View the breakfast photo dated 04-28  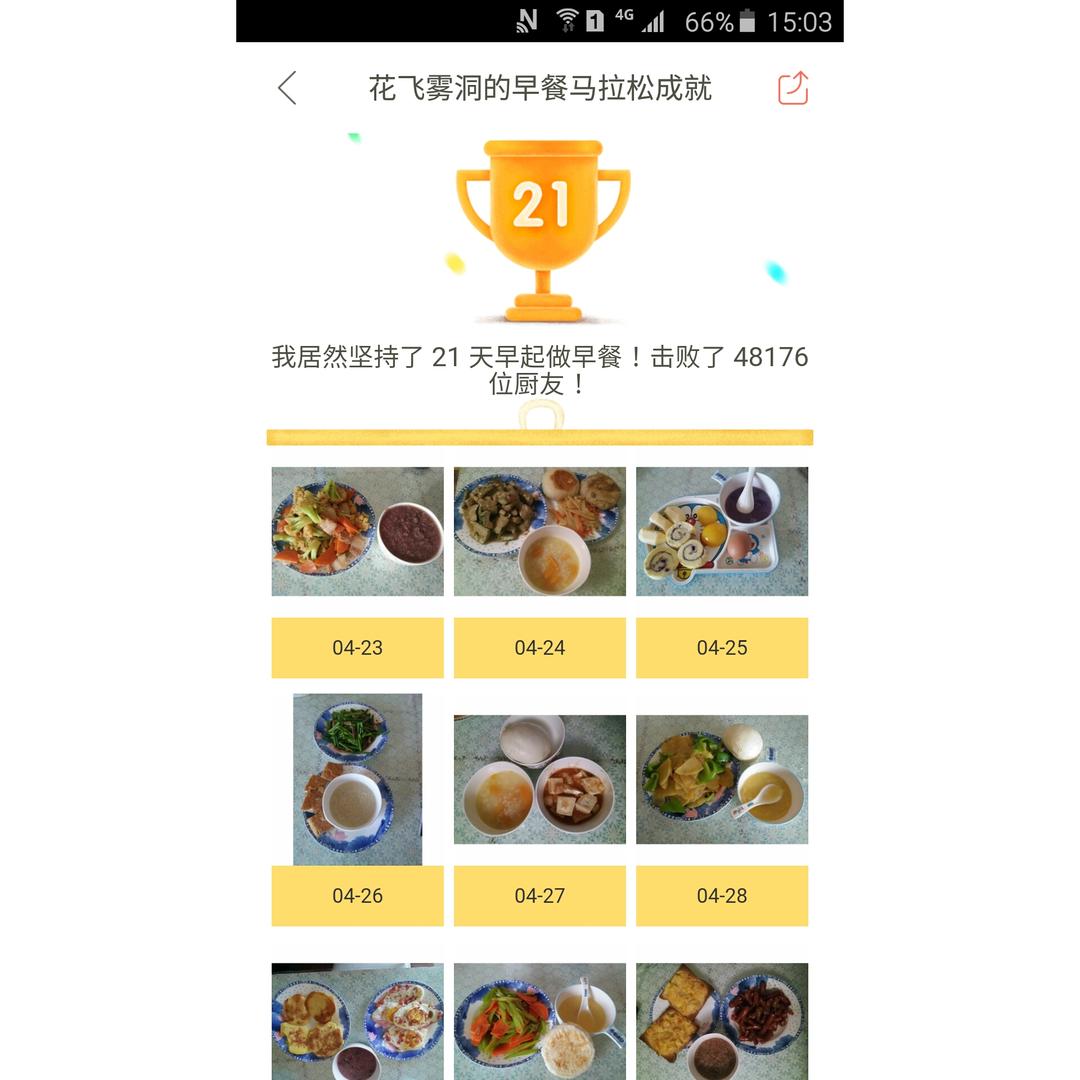tap(721, 779)
